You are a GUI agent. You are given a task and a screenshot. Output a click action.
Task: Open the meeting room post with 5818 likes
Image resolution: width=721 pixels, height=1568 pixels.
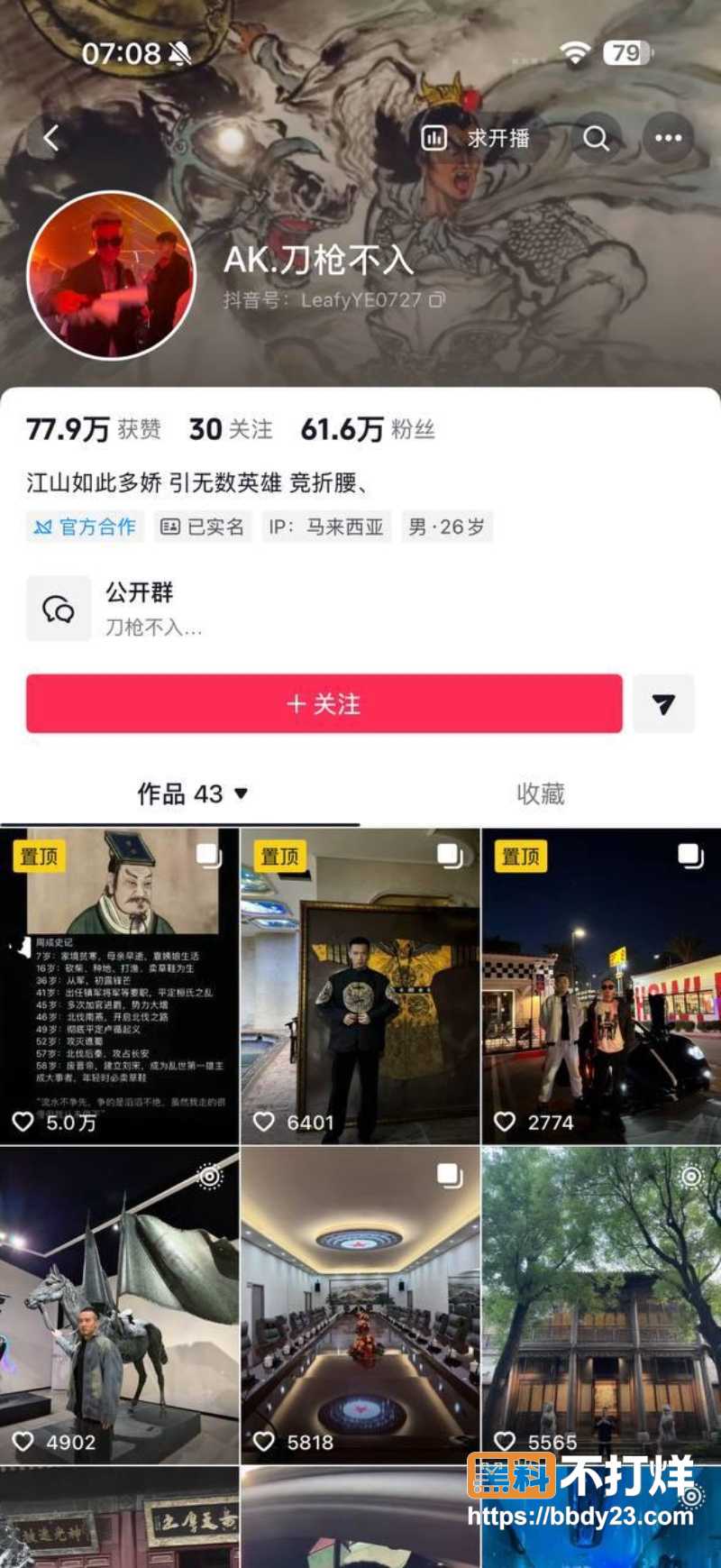[360, 1305]
